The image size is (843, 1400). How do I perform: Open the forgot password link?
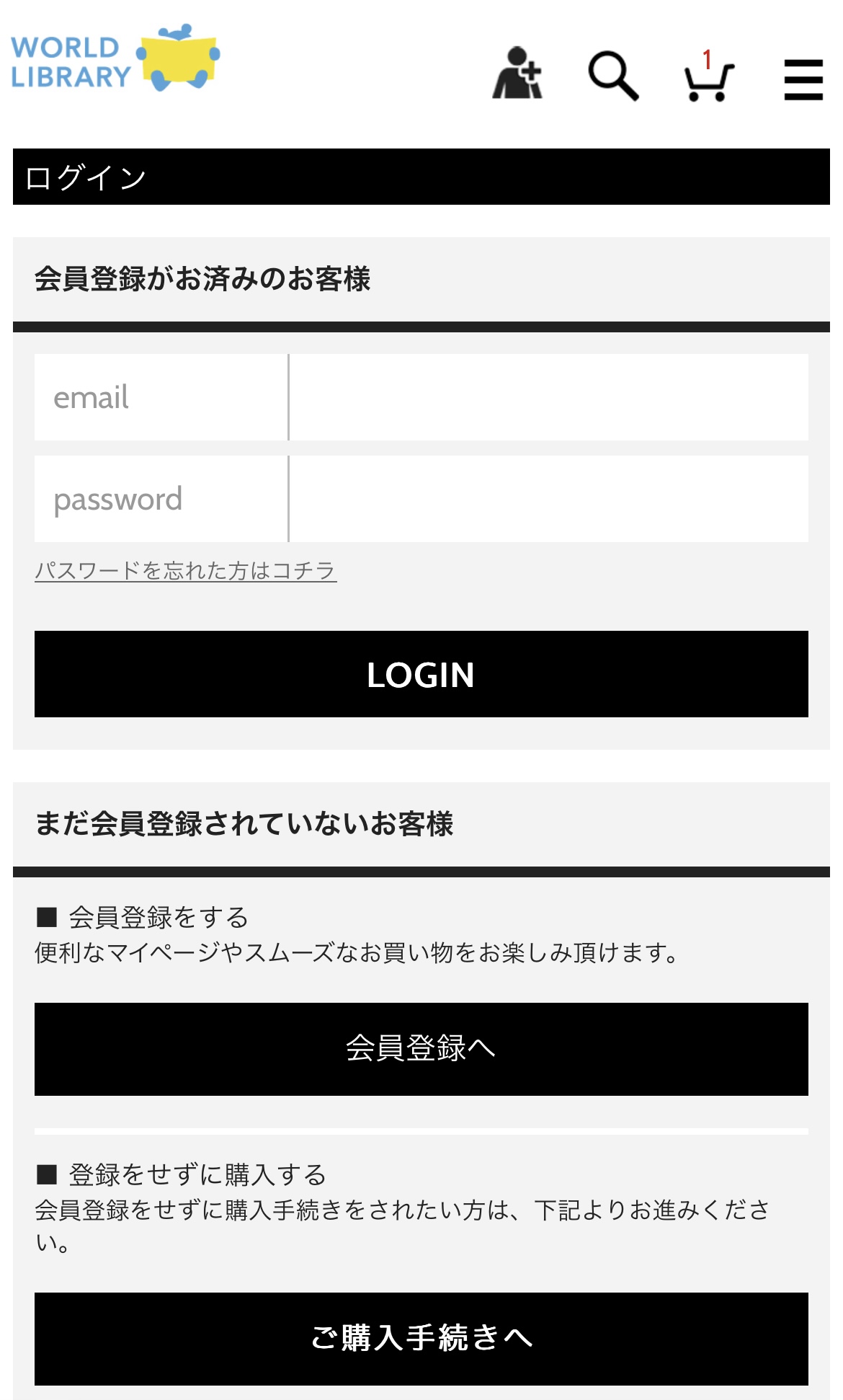186,570
